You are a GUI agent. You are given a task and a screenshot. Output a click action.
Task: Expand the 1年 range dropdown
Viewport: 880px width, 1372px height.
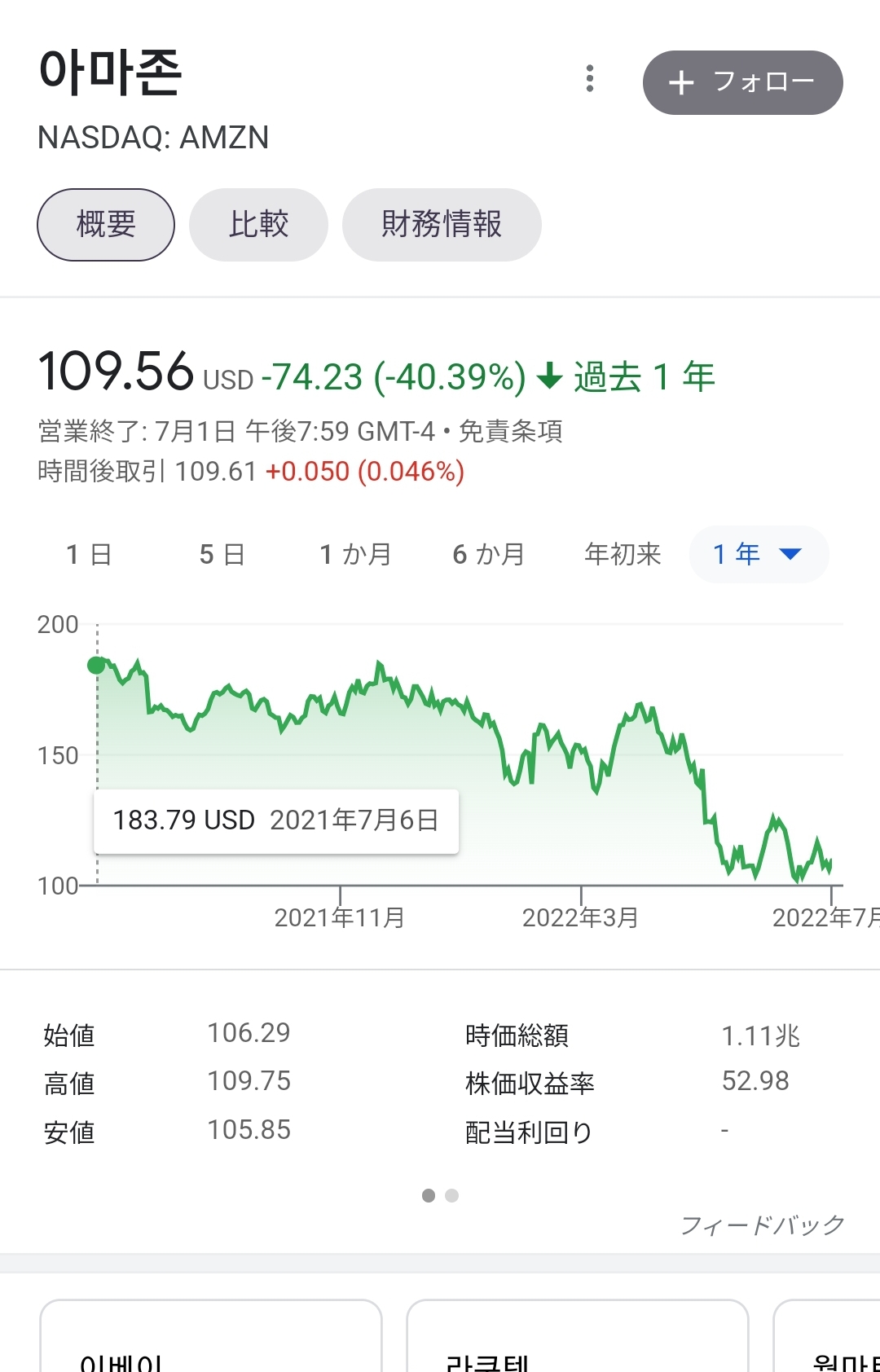758,555
